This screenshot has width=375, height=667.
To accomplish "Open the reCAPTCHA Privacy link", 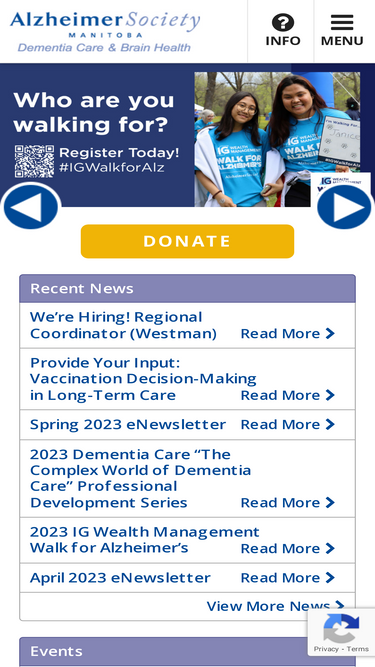I will (326, 649).
